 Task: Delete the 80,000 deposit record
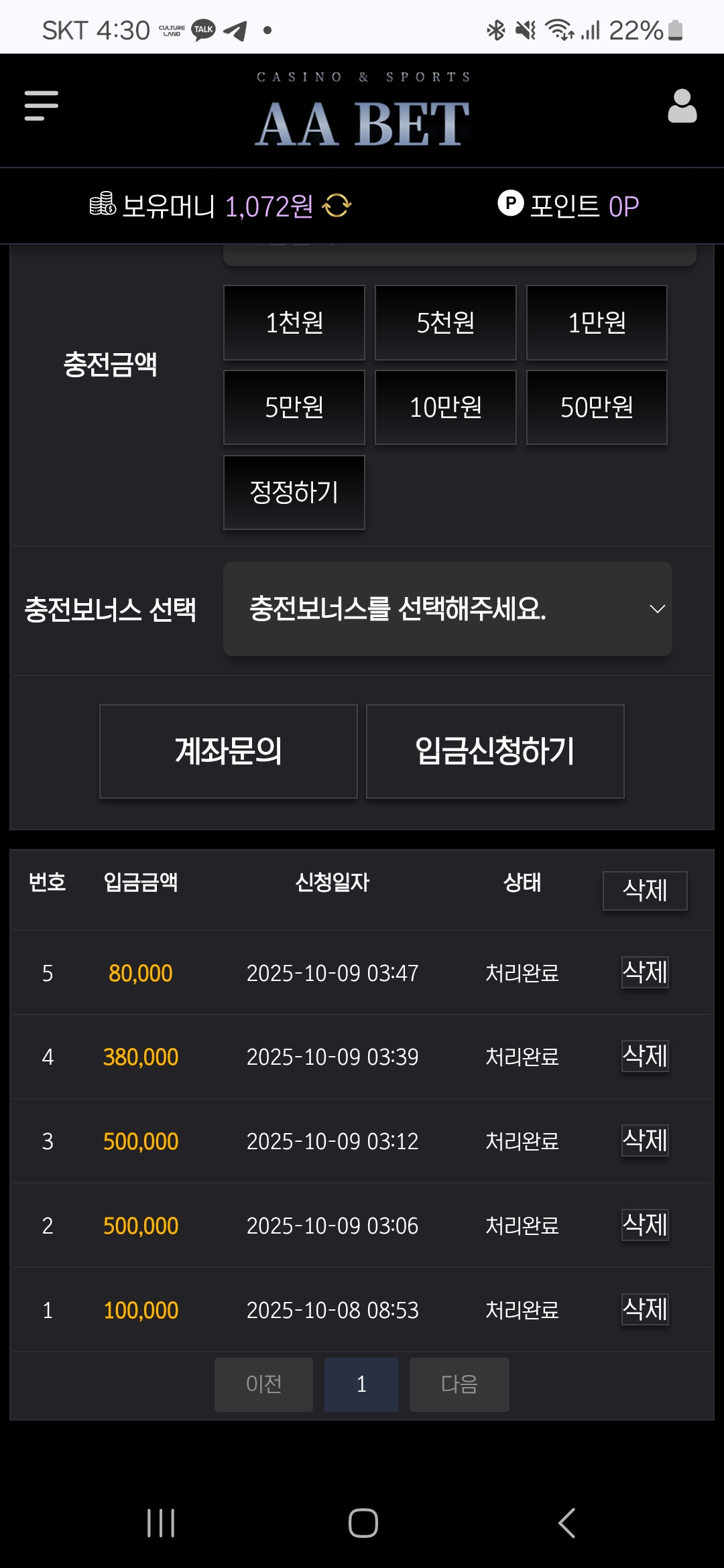click(x=645, y=972)
